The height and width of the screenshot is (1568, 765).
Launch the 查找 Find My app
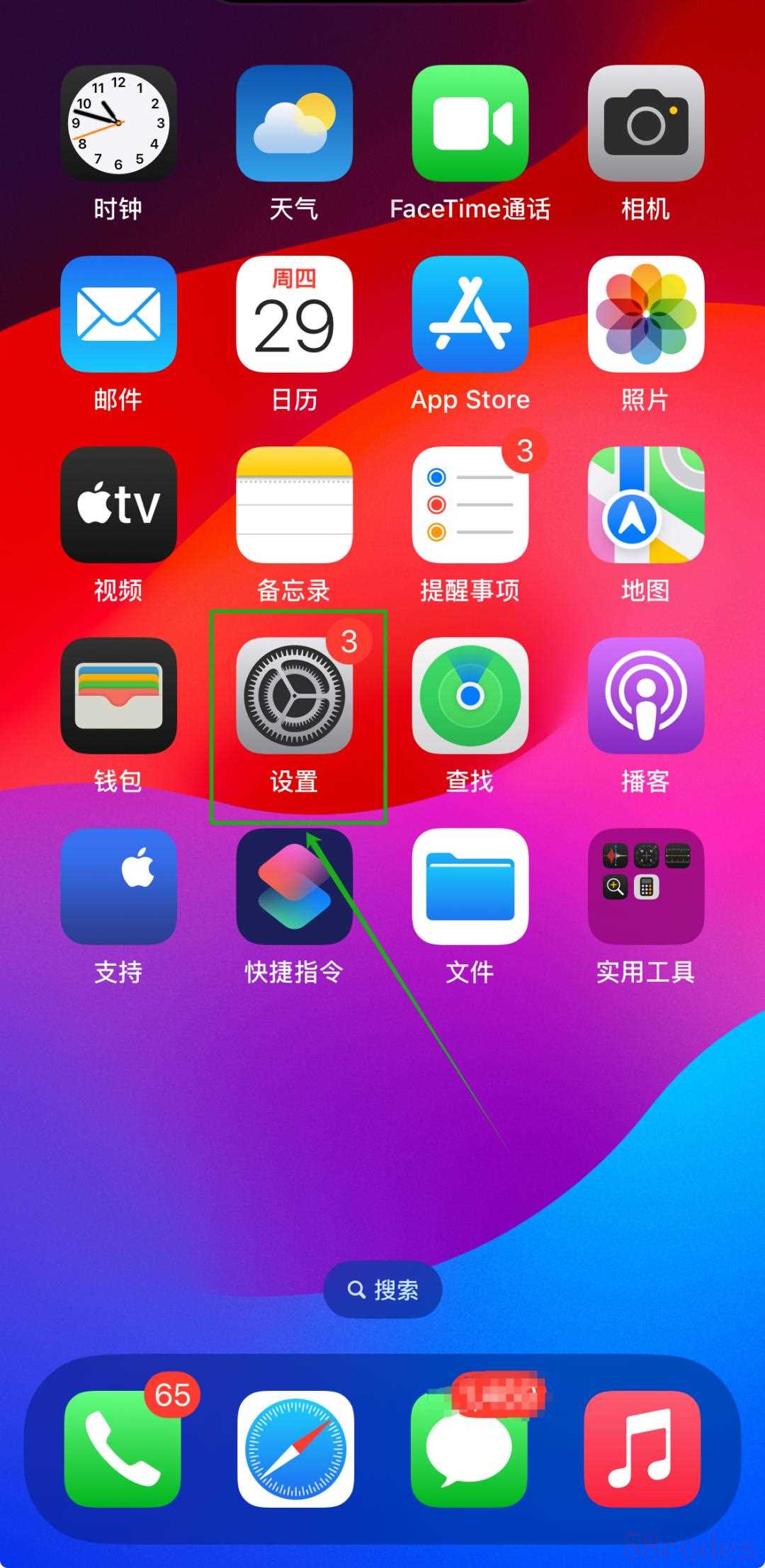pyautogui.click(x=470, y=695)
